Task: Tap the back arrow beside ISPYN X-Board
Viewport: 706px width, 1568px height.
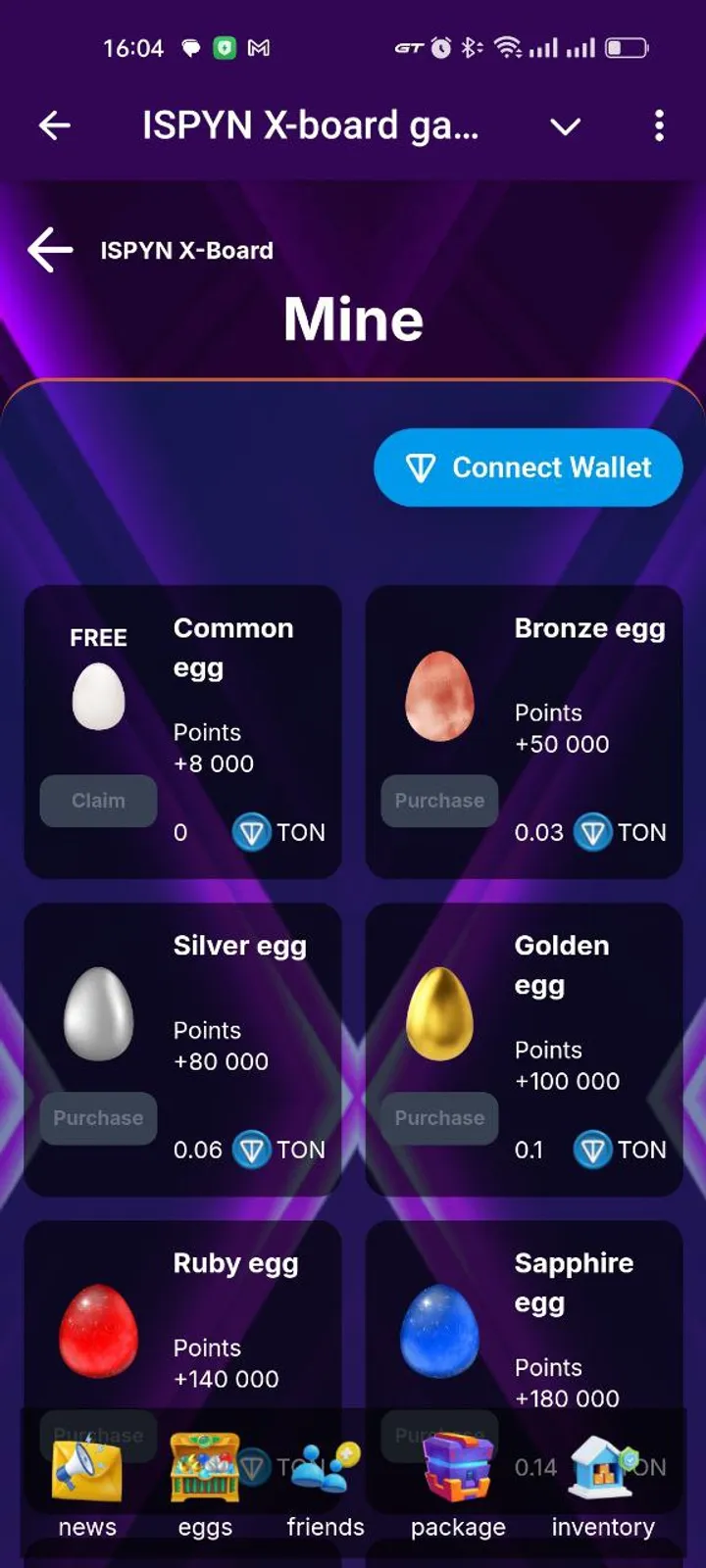Action: pos(51,250)
